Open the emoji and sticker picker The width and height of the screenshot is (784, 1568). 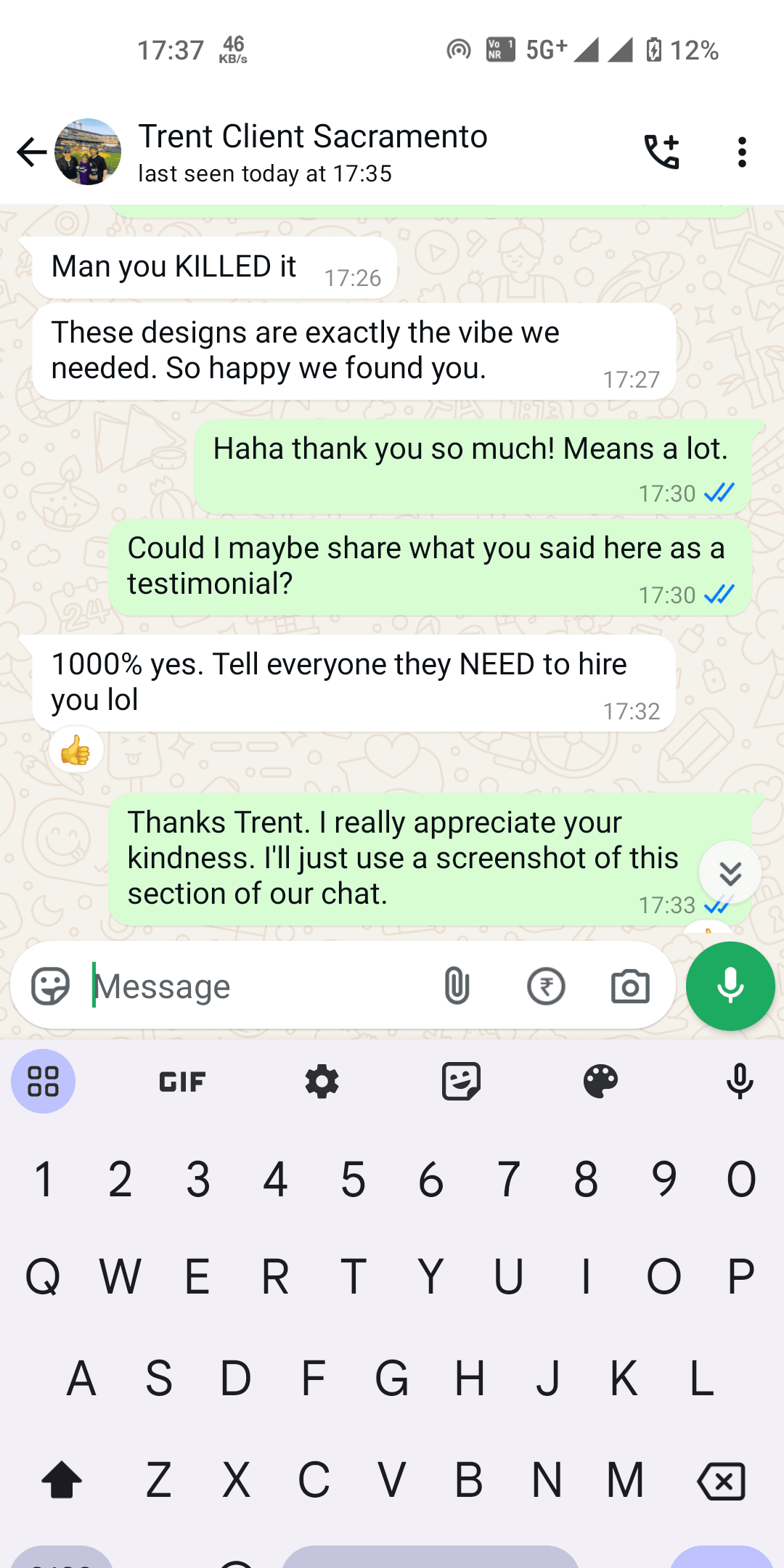[51, 987]
